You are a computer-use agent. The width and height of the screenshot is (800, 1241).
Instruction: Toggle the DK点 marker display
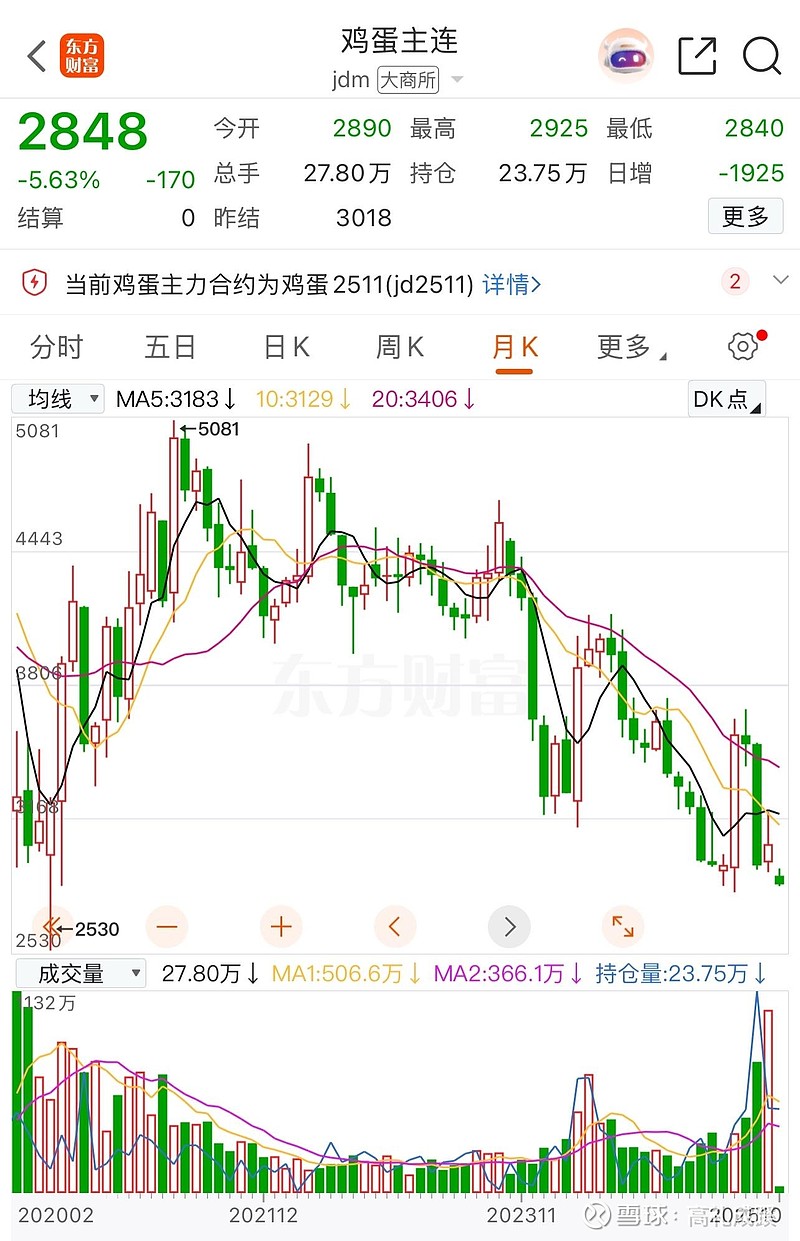click(725, 398)
